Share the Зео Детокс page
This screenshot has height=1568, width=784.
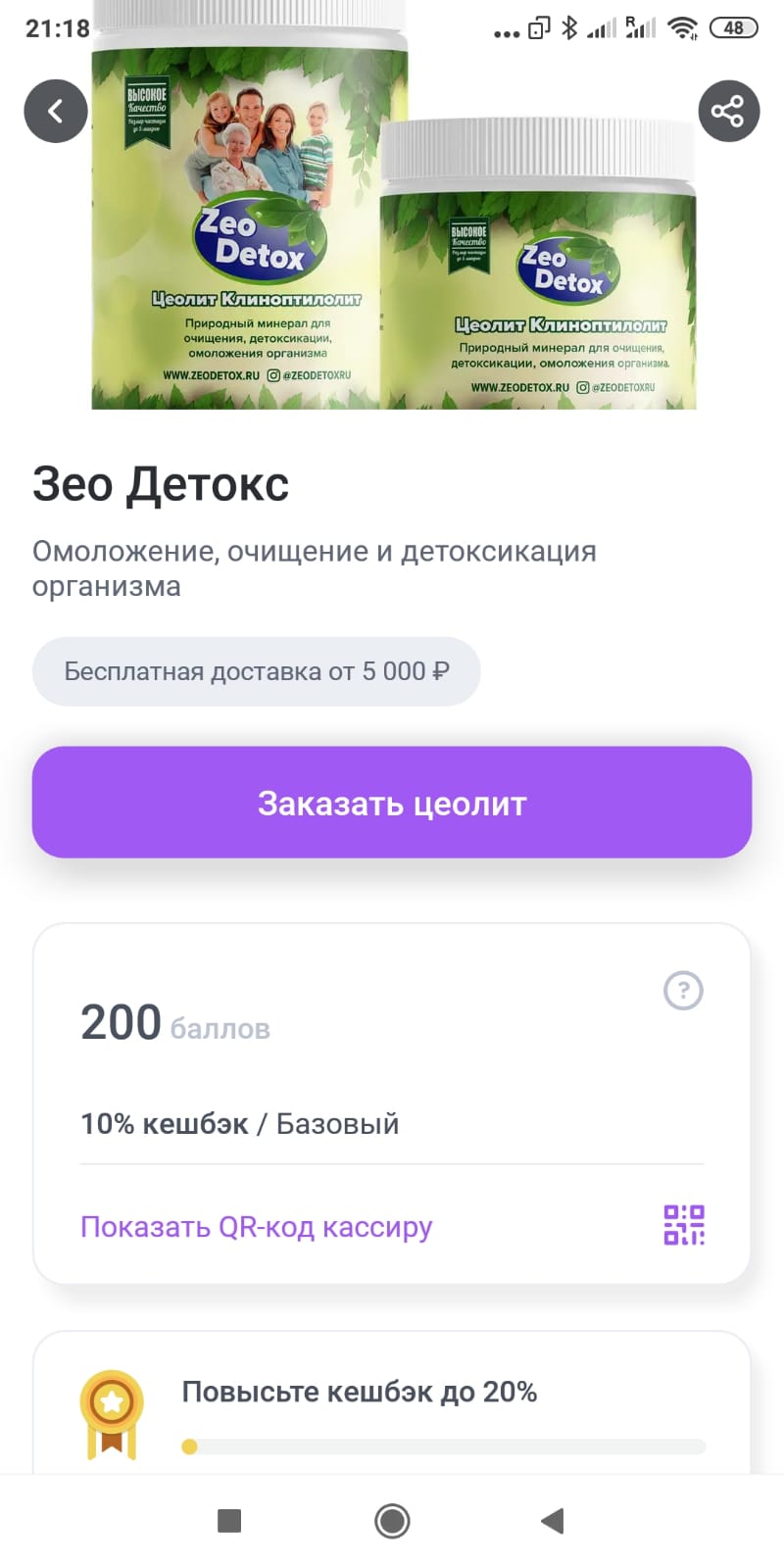click(x=728, y=111)
